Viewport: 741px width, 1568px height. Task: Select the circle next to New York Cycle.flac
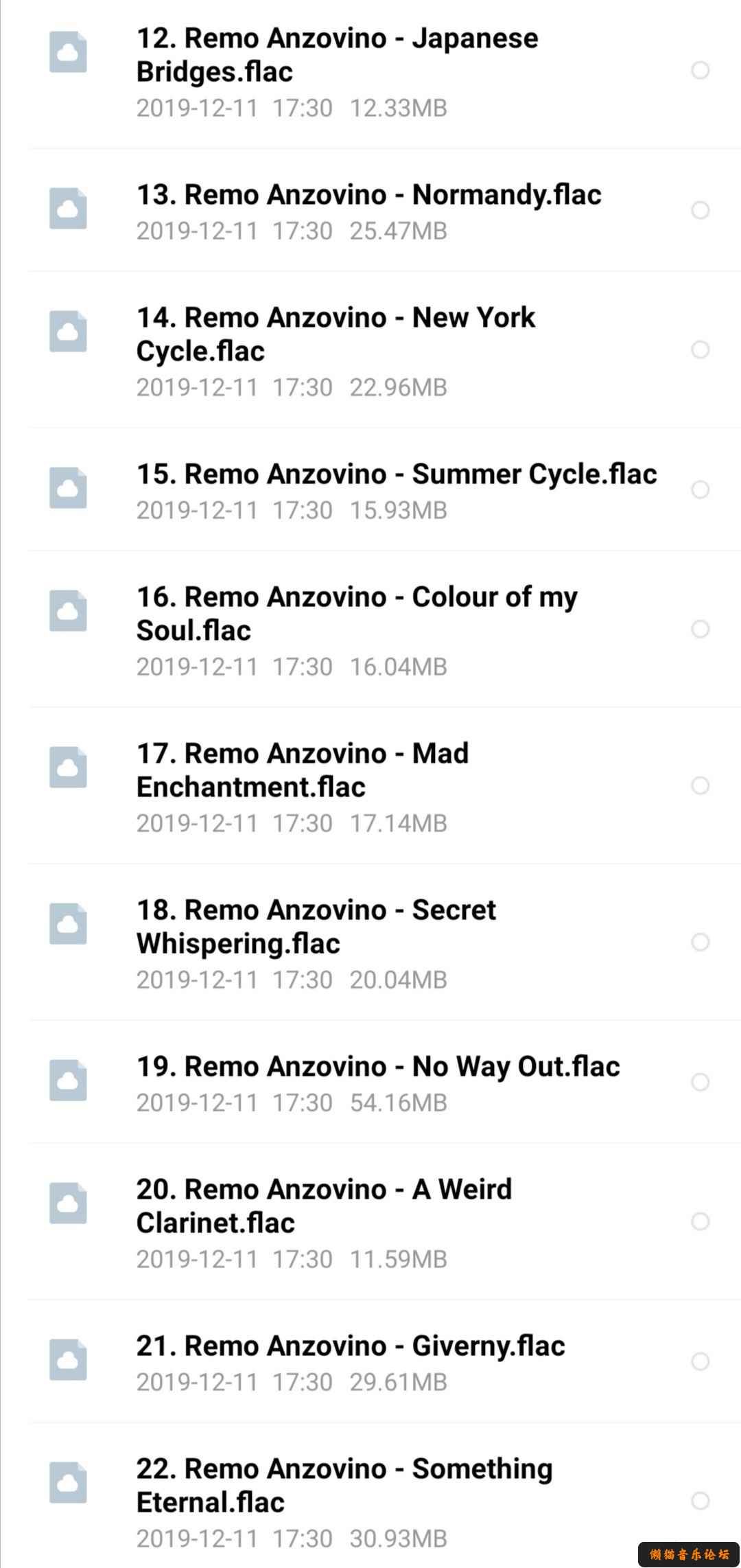tap(700, 349)
